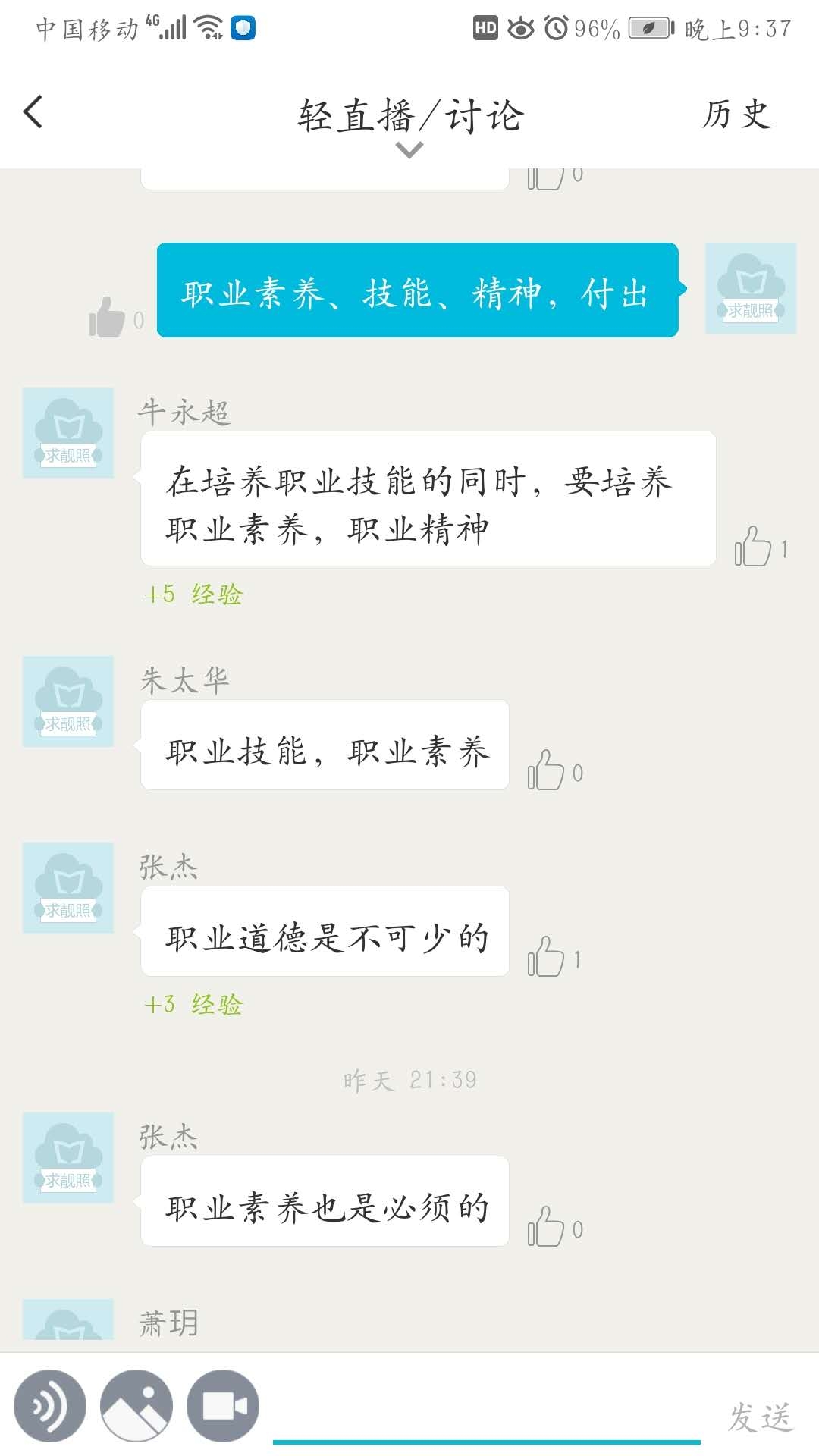
Task: Tap 发送 to send the message
Action: tap(761, 1417)
